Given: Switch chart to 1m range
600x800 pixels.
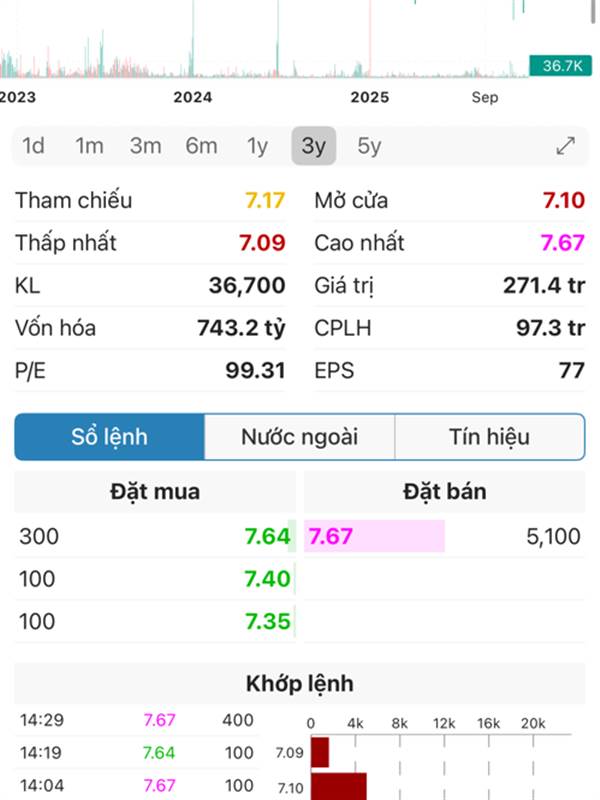Looking at the screenshot, I should pyautogui.click(x=89, y=146).
